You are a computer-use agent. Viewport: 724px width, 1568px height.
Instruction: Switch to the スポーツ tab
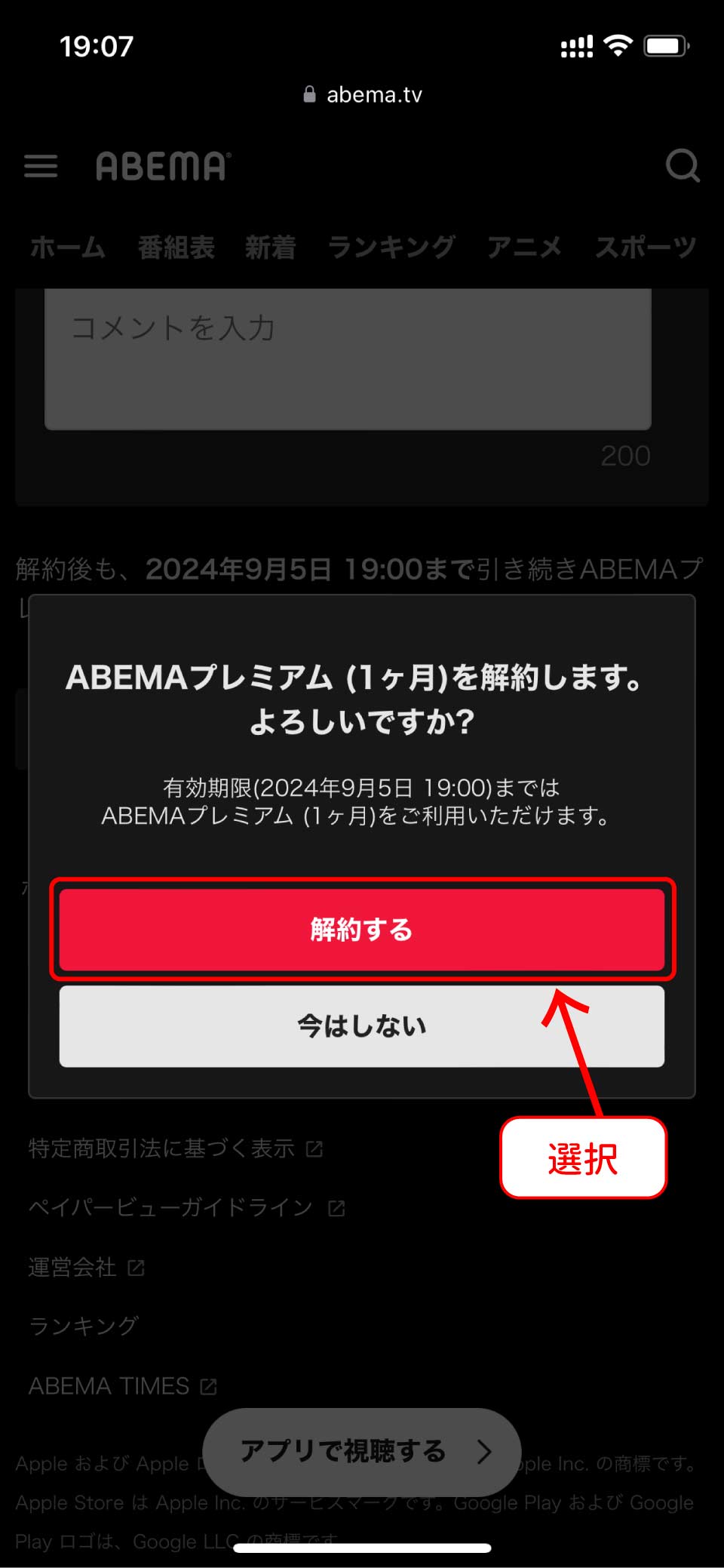[x=646, y=247]
